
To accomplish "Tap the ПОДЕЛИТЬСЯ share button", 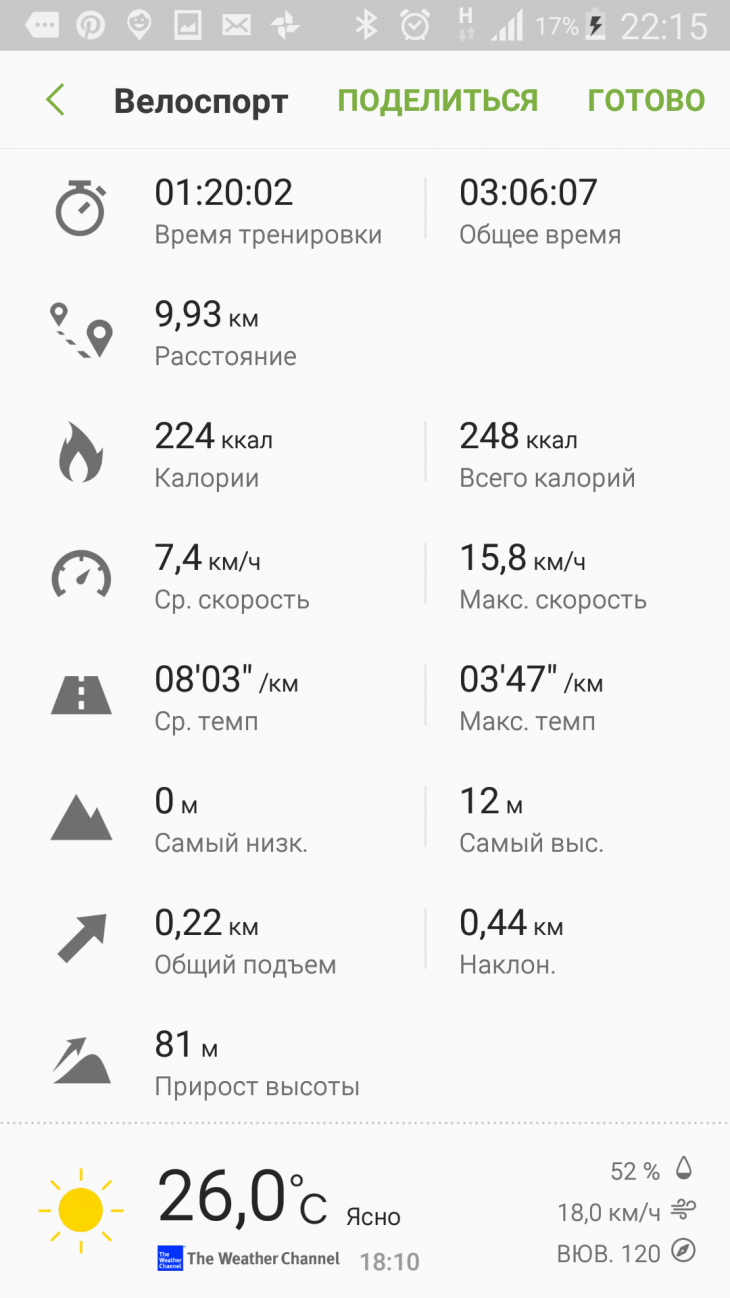I will pos(437,100).
